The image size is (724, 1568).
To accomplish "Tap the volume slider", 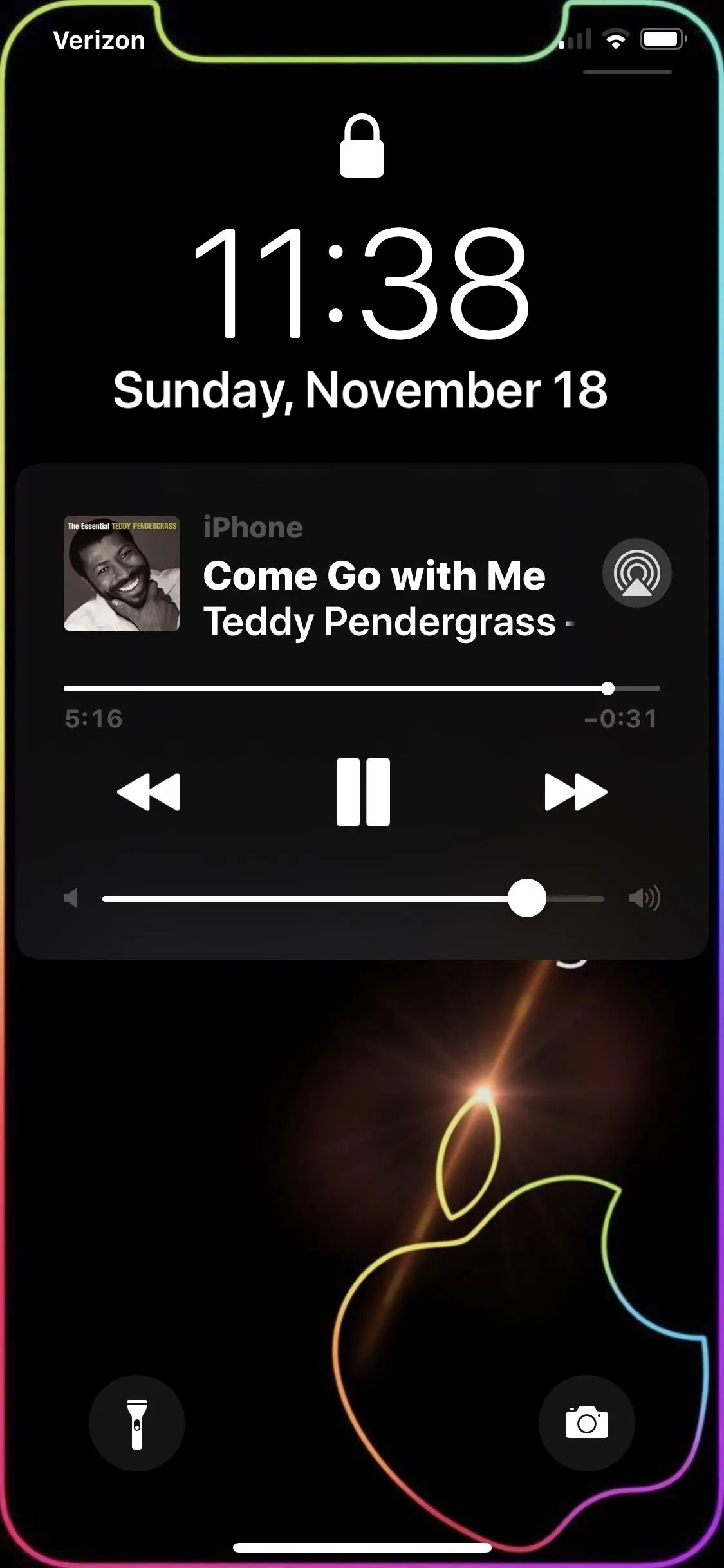I will 526,898.
